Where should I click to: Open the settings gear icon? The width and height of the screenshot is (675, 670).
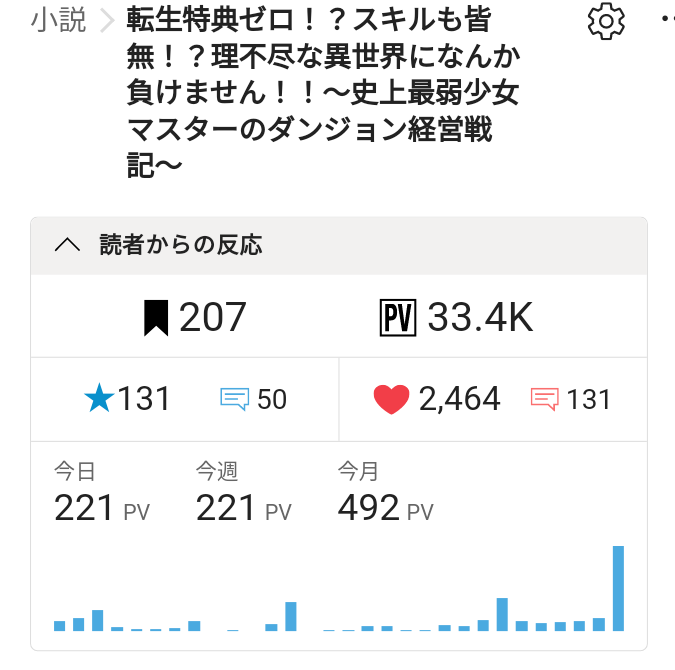tap(606, 21)
